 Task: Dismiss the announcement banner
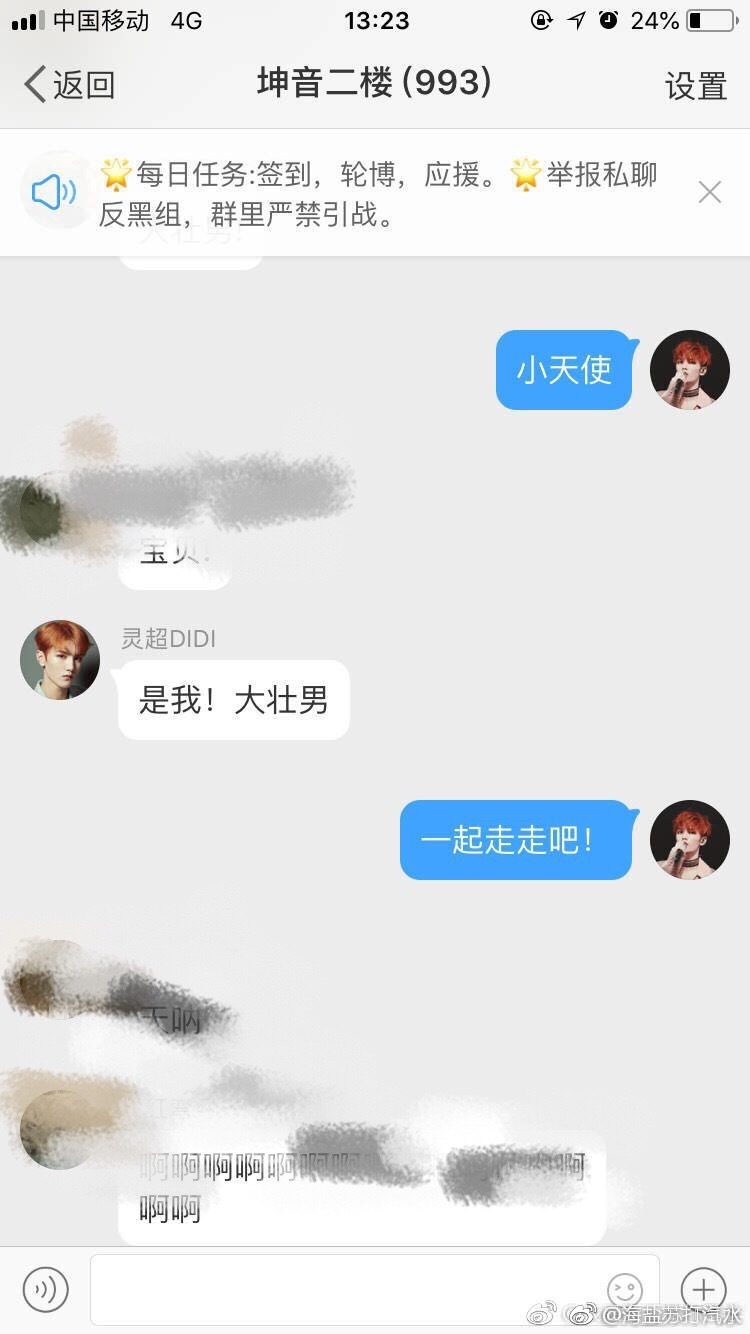(x=709, y=192)
